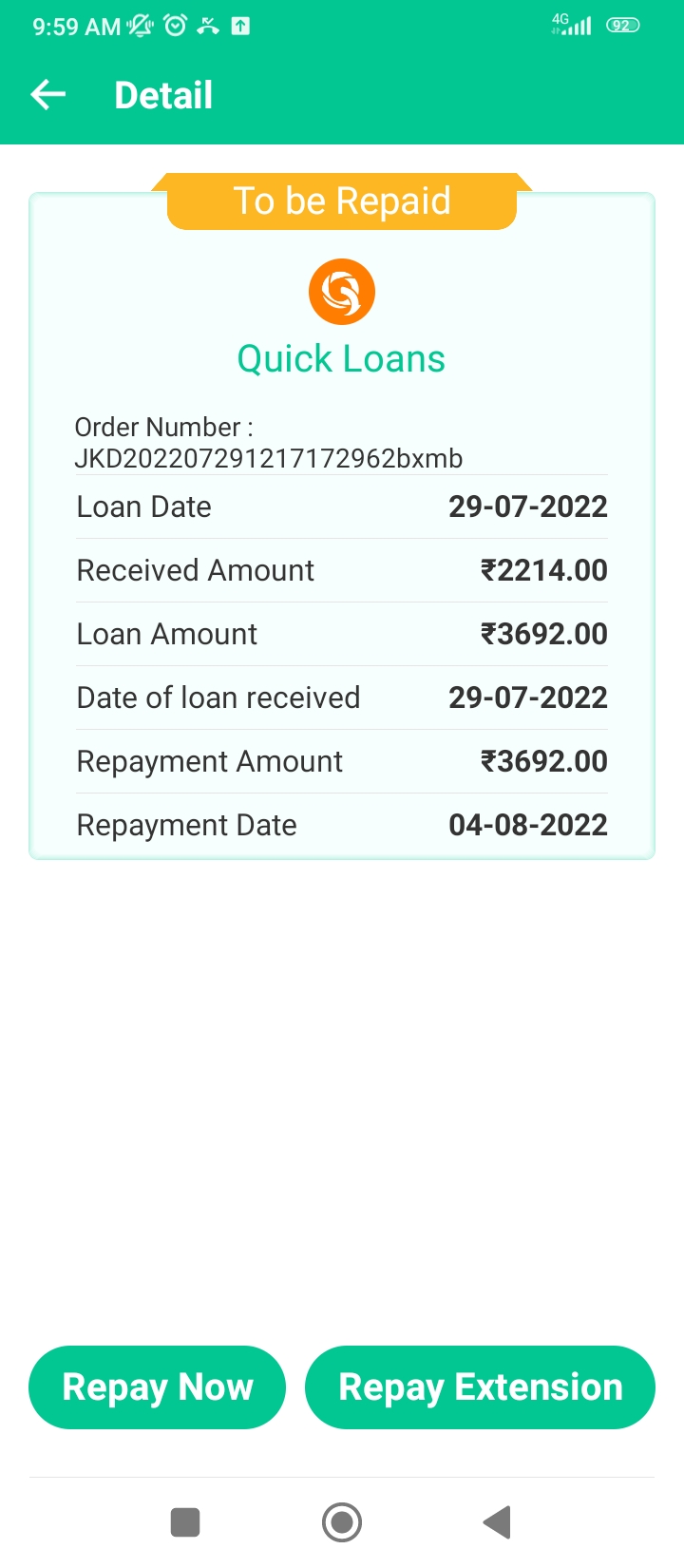This screenshot has width=684, height=1568.
Task: Tap the system back triangle
Action: (497, 1522)
